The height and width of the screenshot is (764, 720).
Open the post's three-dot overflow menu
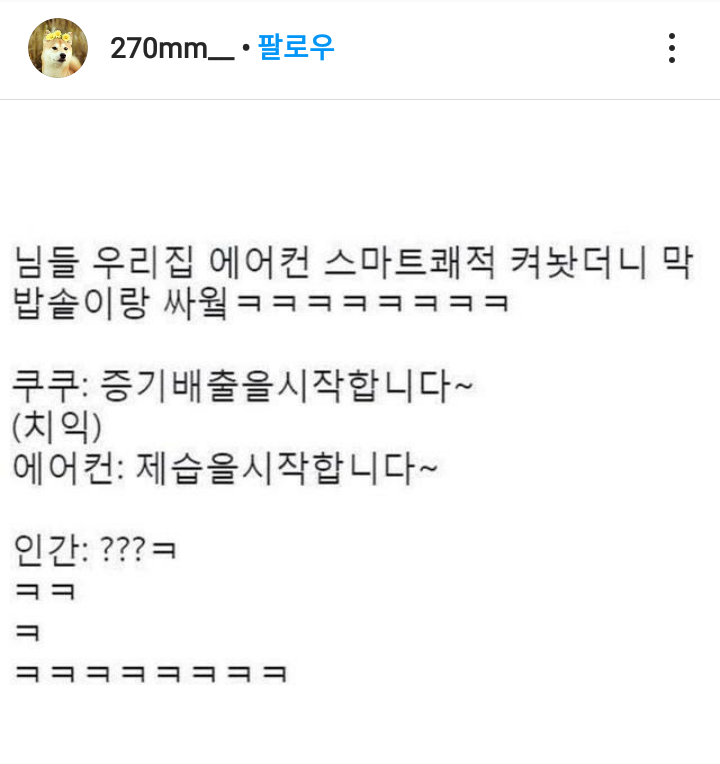pyautogui.click(x=672, y=48)
